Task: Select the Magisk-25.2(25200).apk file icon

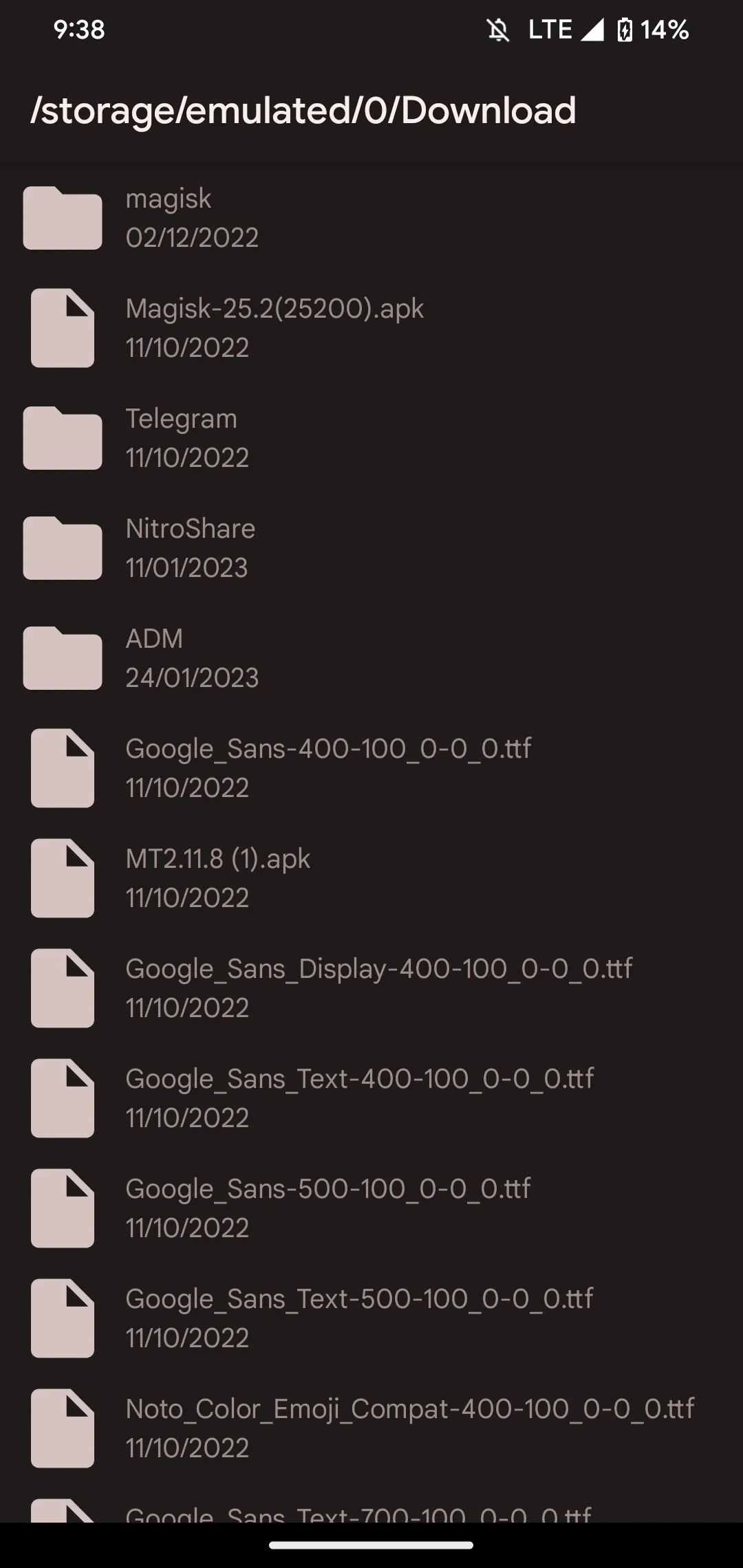Action: (x=62, y=328)
